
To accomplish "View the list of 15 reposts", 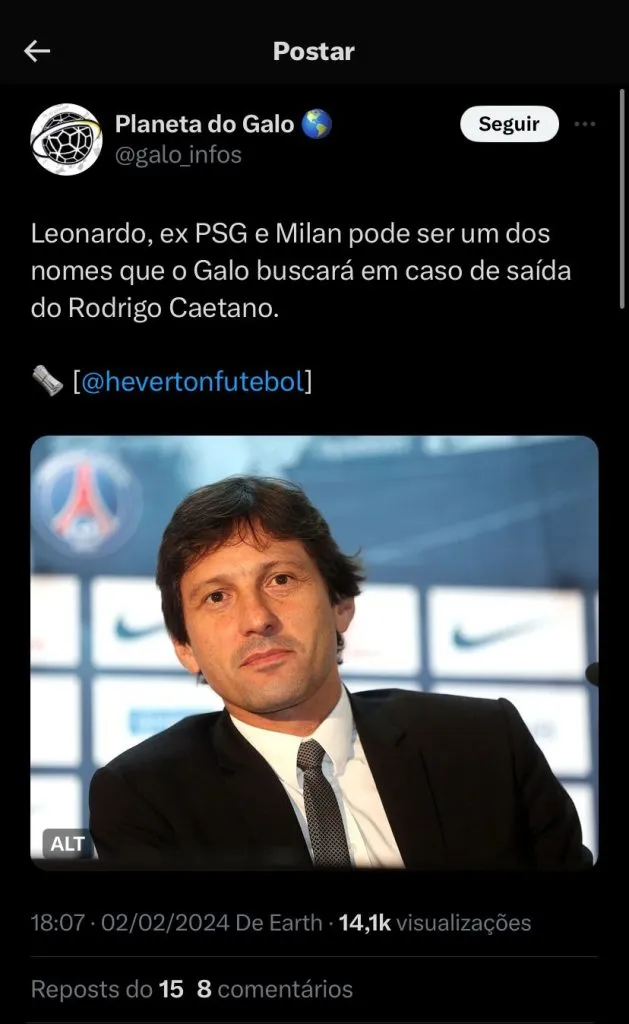I will 107,989.
